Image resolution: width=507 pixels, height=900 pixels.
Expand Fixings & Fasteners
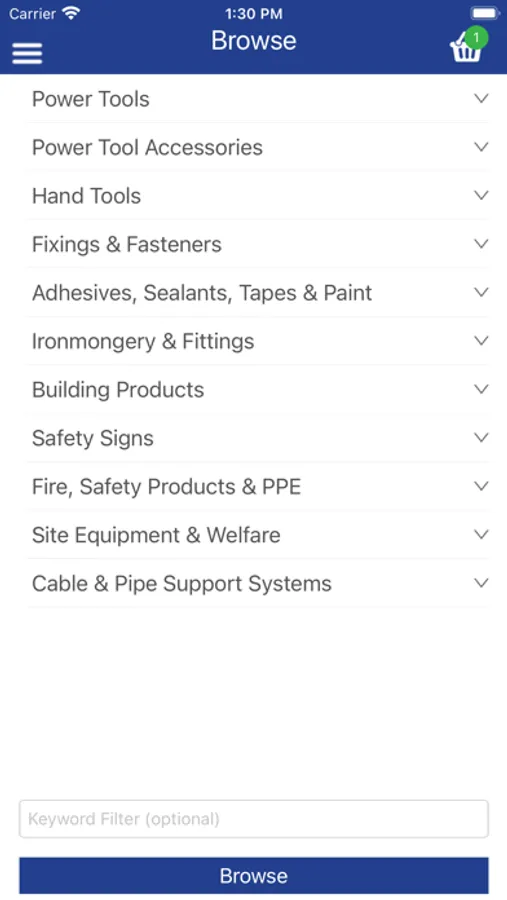[x=258, y=245]
